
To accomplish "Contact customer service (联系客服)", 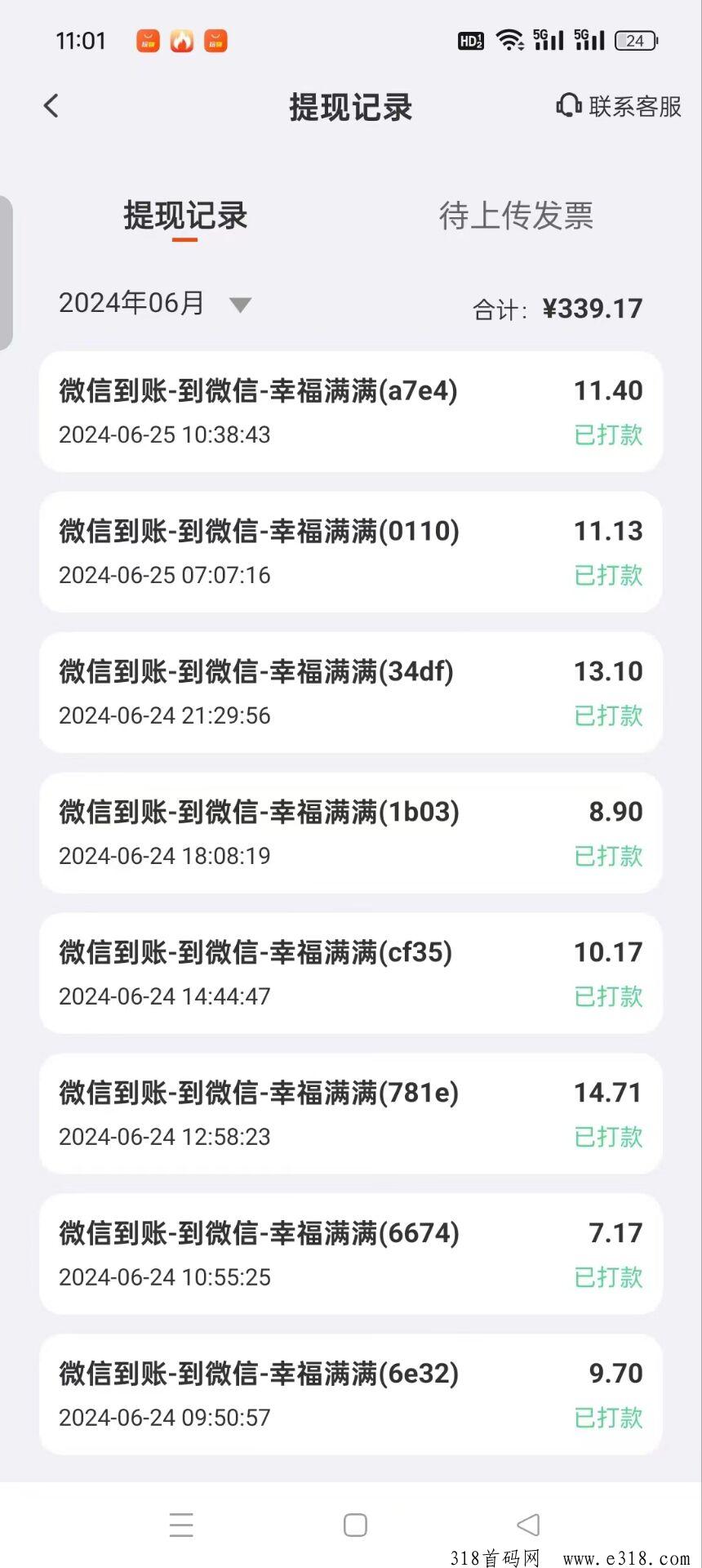I will [619, 106].
